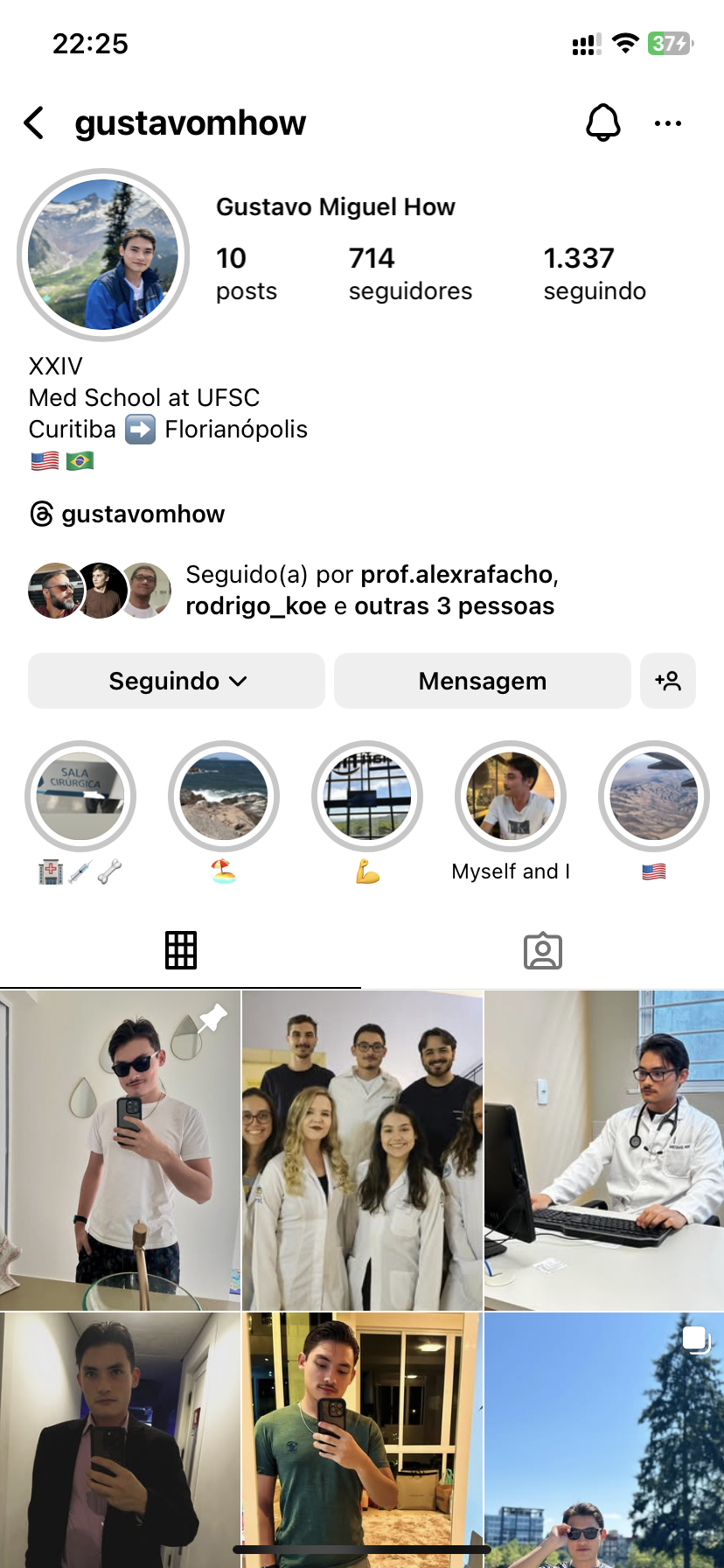This screenshot has width=724, height=1568.
Task: Expand the Seguindo dropdown button
Action: [177, 681]
